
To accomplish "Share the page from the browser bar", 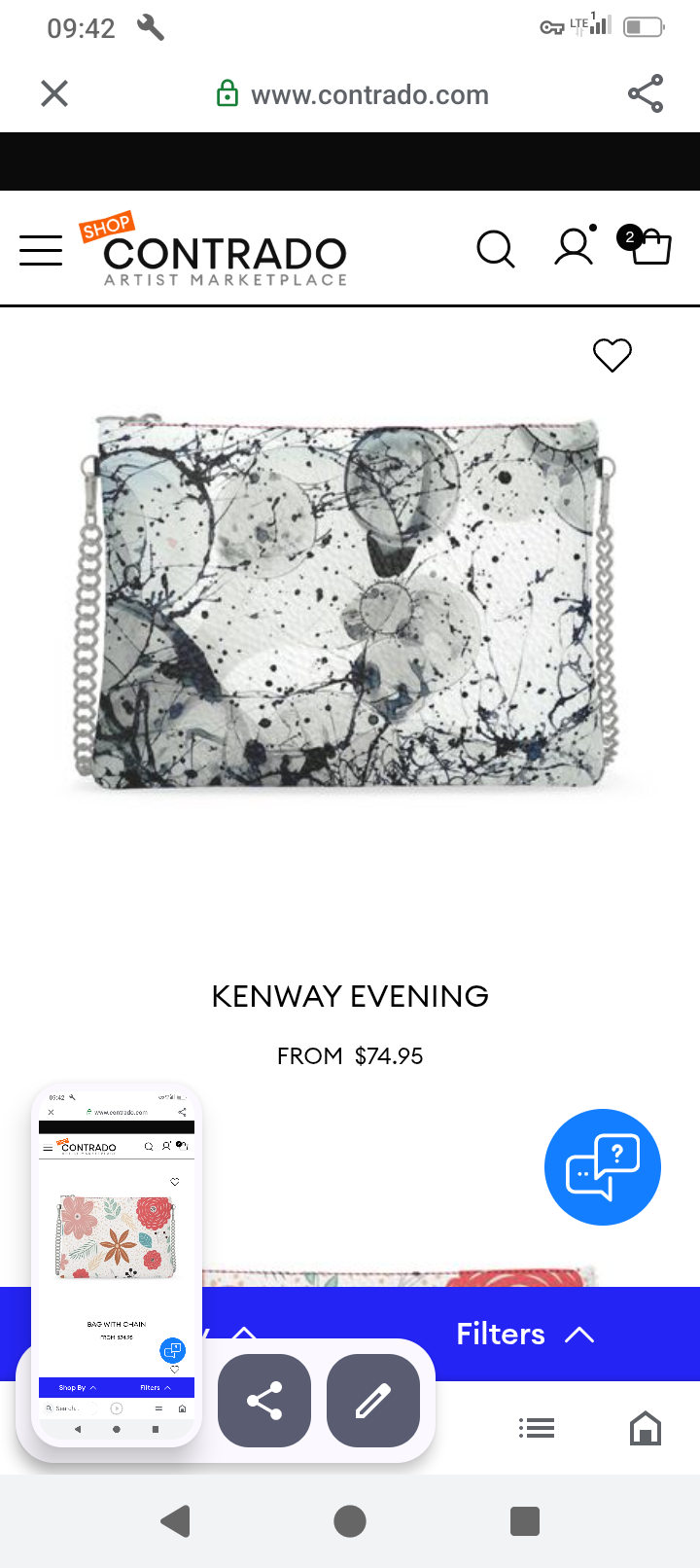I will [x=646, y=93].
